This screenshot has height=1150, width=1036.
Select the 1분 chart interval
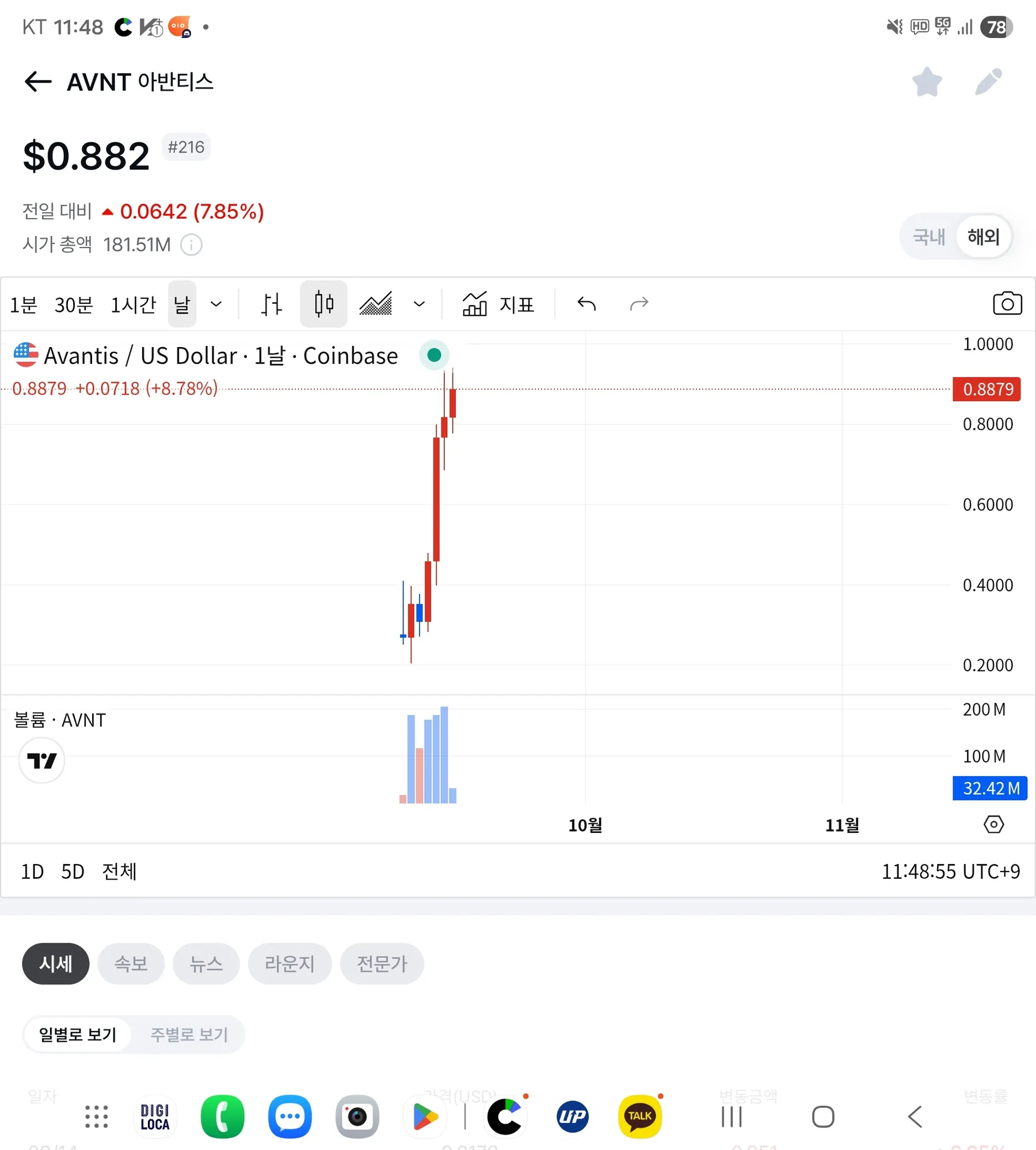[24, 304]
